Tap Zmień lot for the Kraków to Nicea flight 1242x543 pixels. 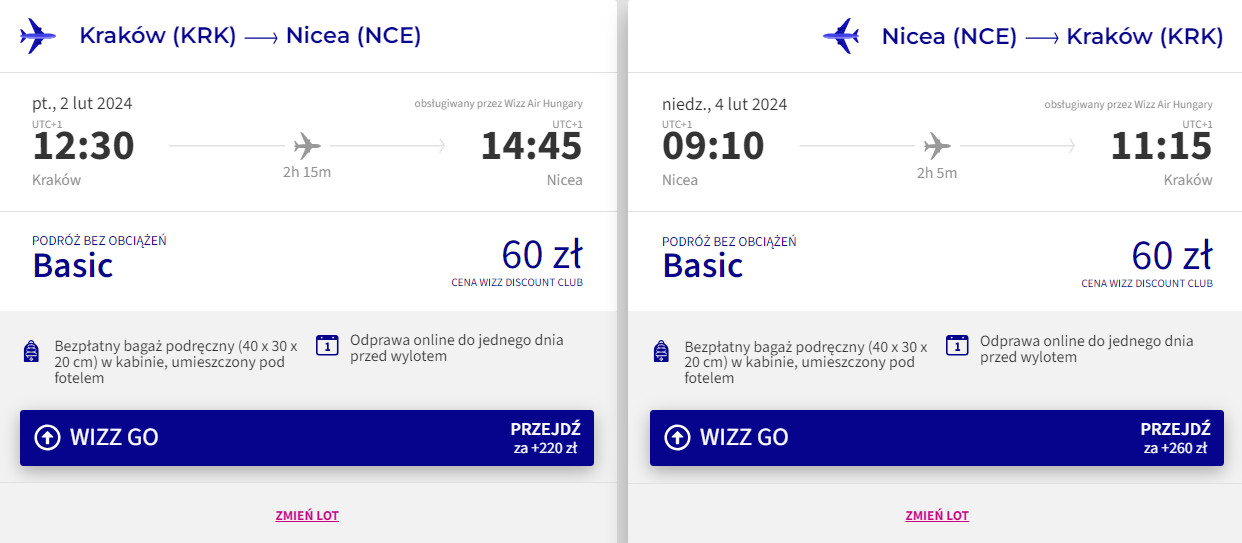click(x=307, y=516)
